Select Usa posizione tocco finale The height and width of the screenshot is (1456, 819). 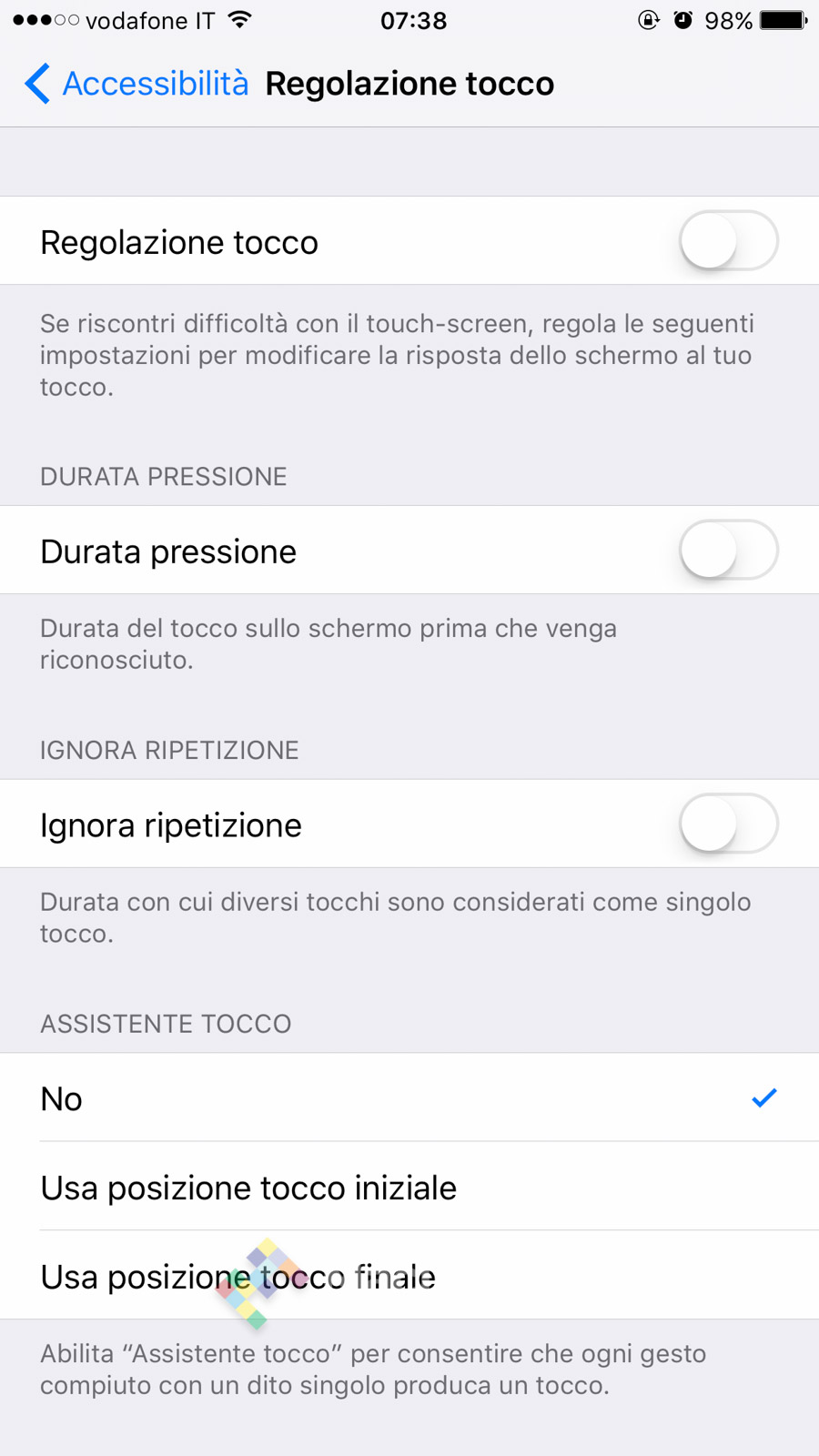(x=409, y=1277)
